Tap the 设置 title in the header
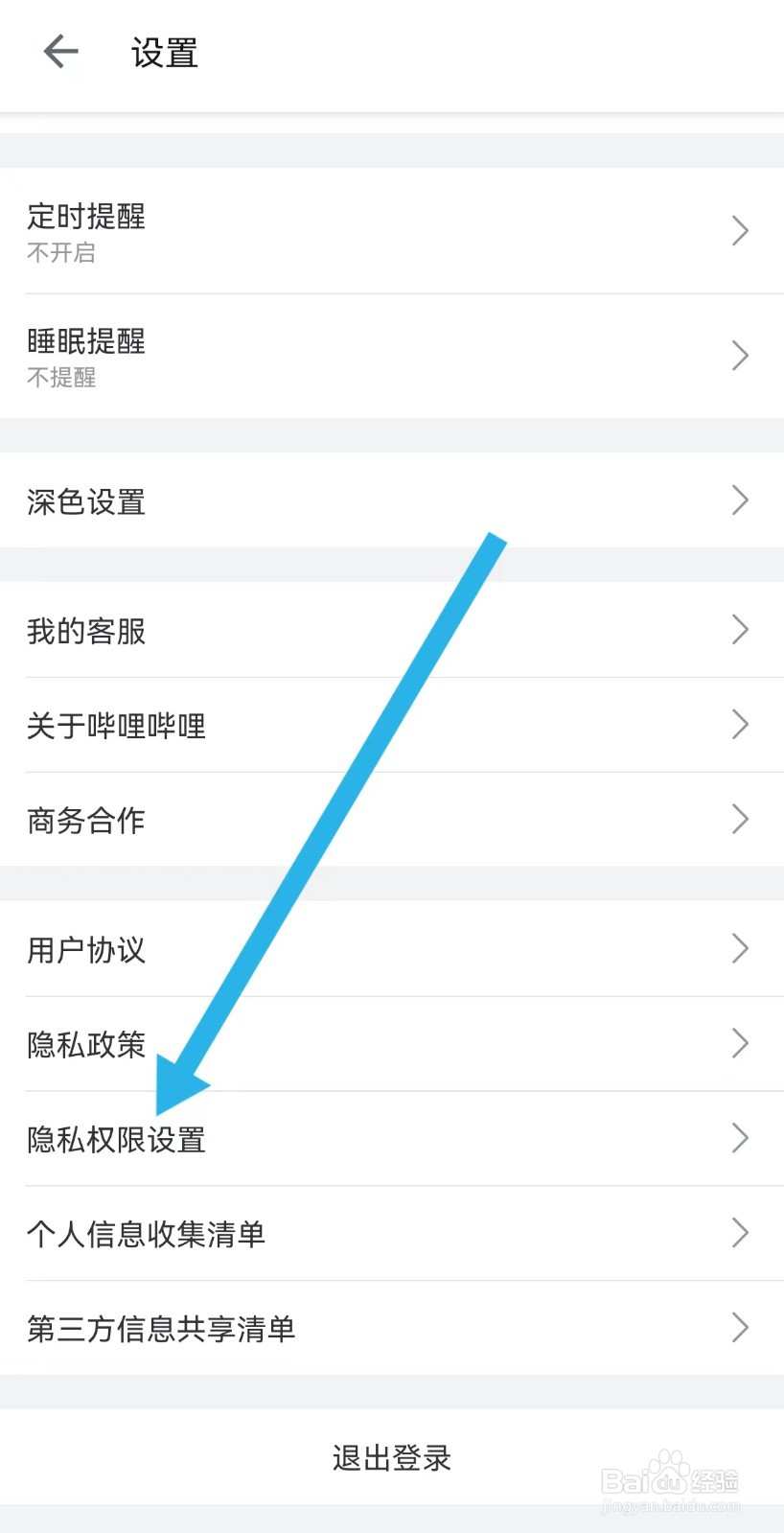784x1533 pixels. click(162, 54)
